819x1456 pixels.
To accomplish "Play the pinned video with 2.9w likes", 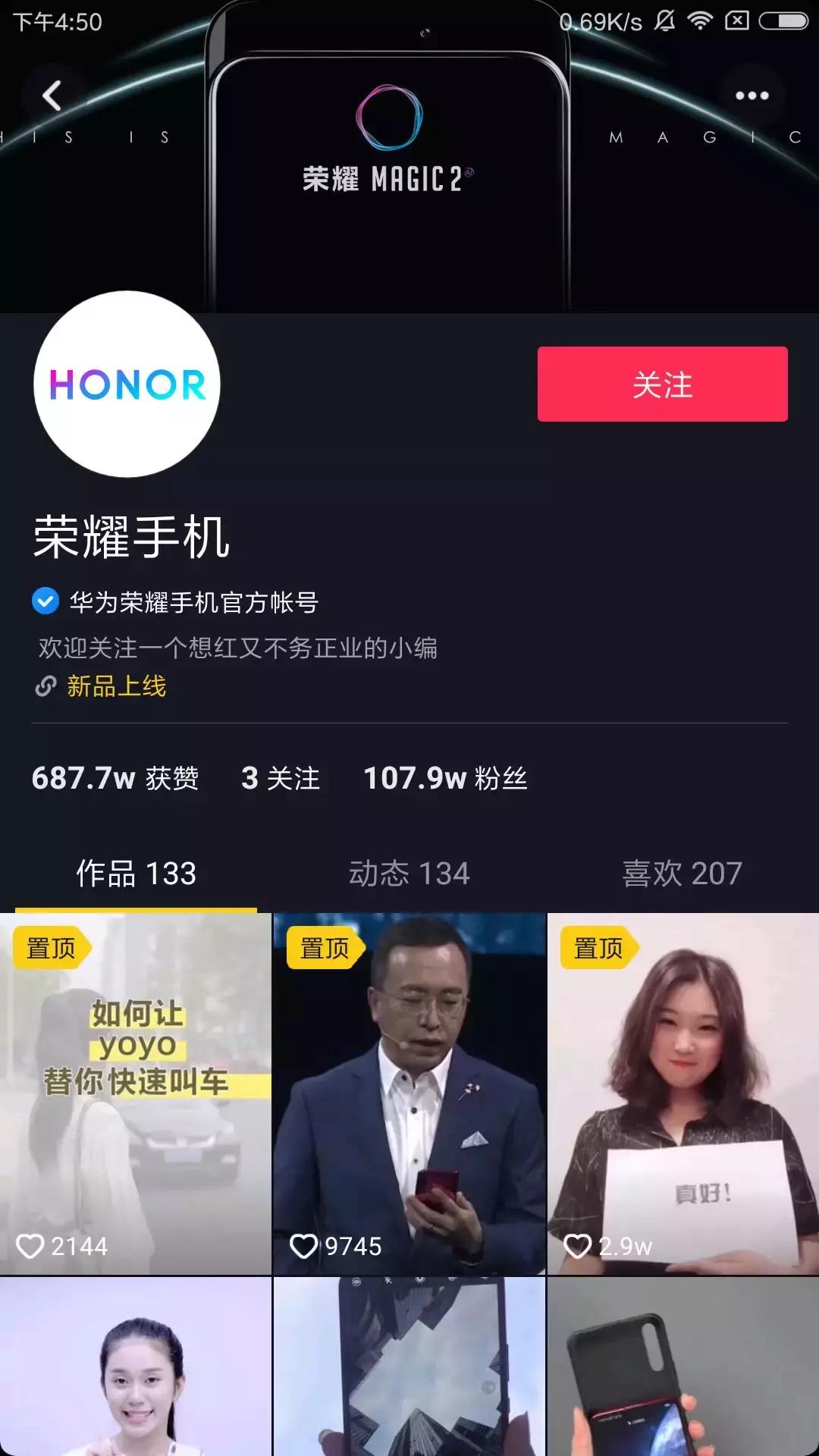I will pos(683,1094).
